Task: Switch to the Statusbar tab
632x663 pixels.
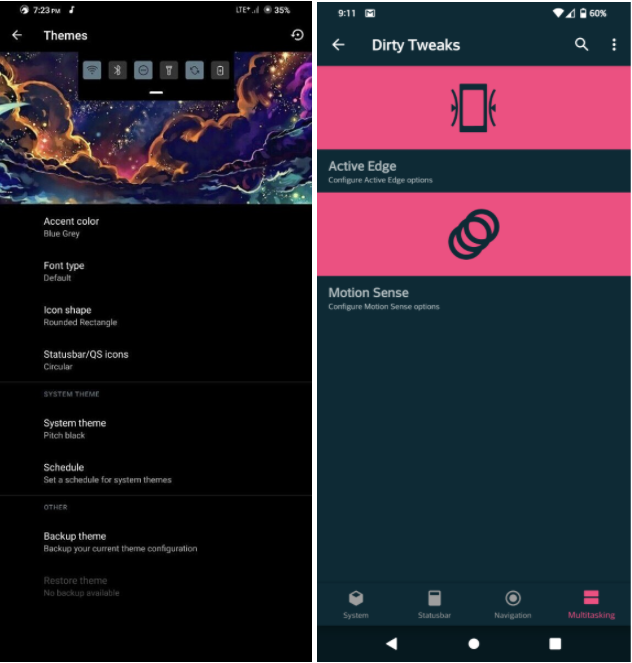Action: (434, 604)
